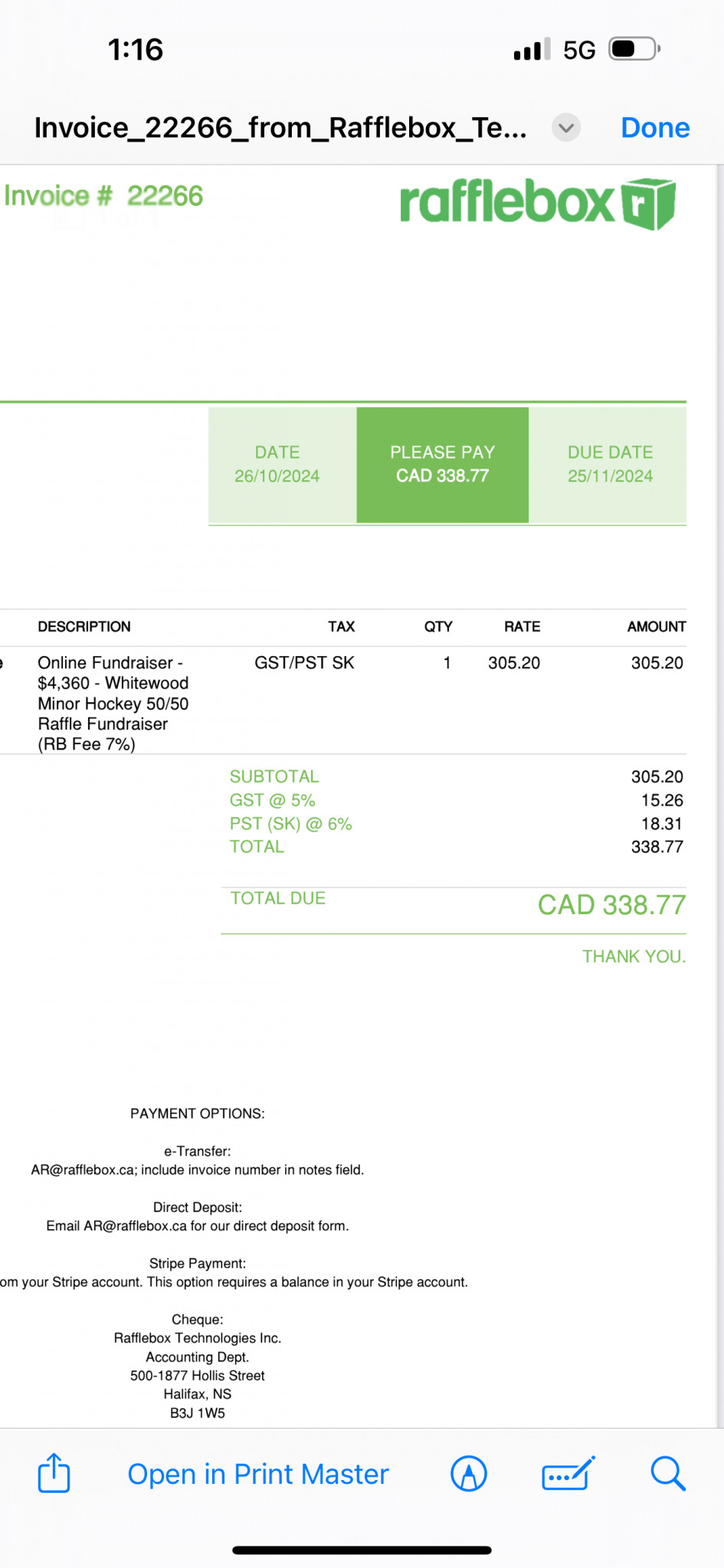Expand the file title dropdown chevron
Screen dimensions: 724x1568
coord(566,128)
